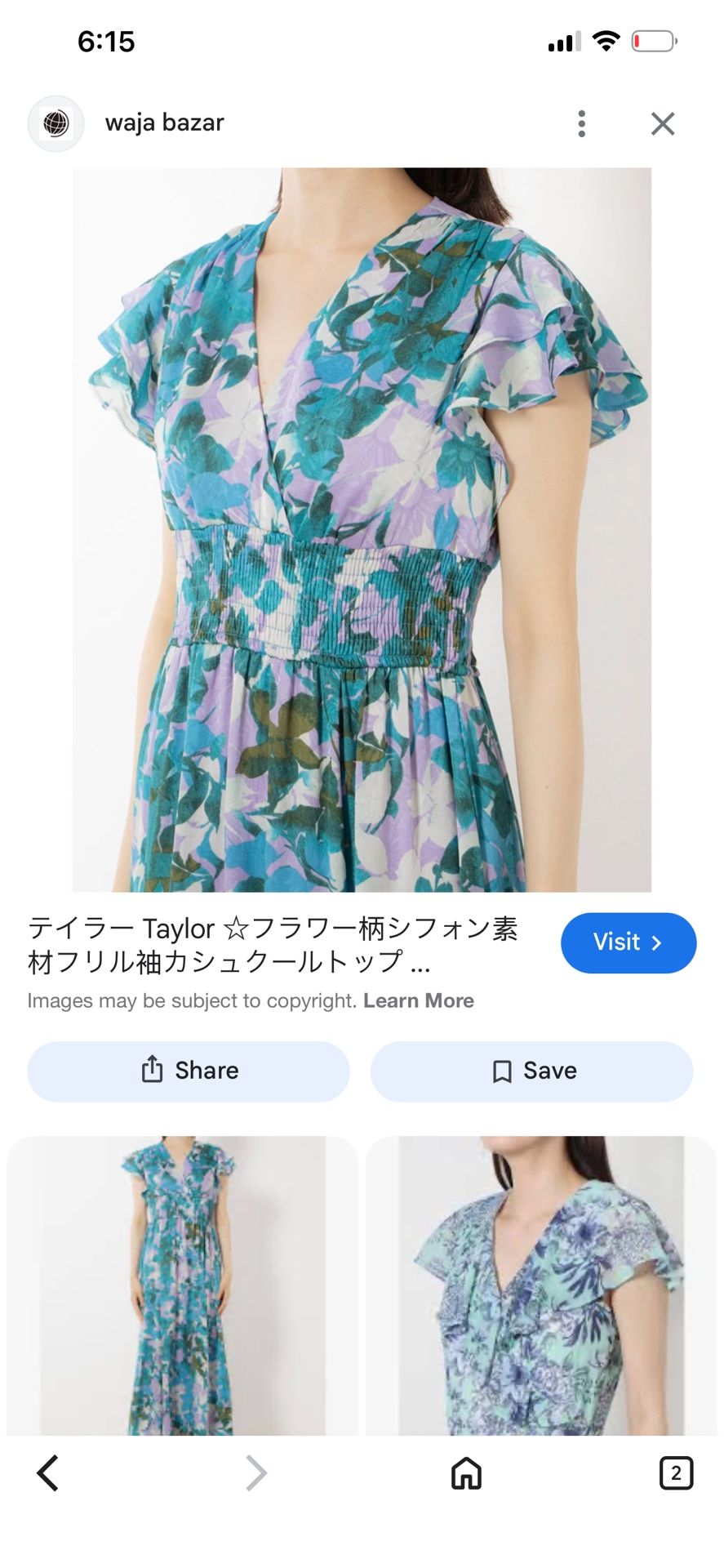Visit the waja bazar product page
This screenshot has height=1568, width=724.
pyautogui.click(x=628, y=942)
